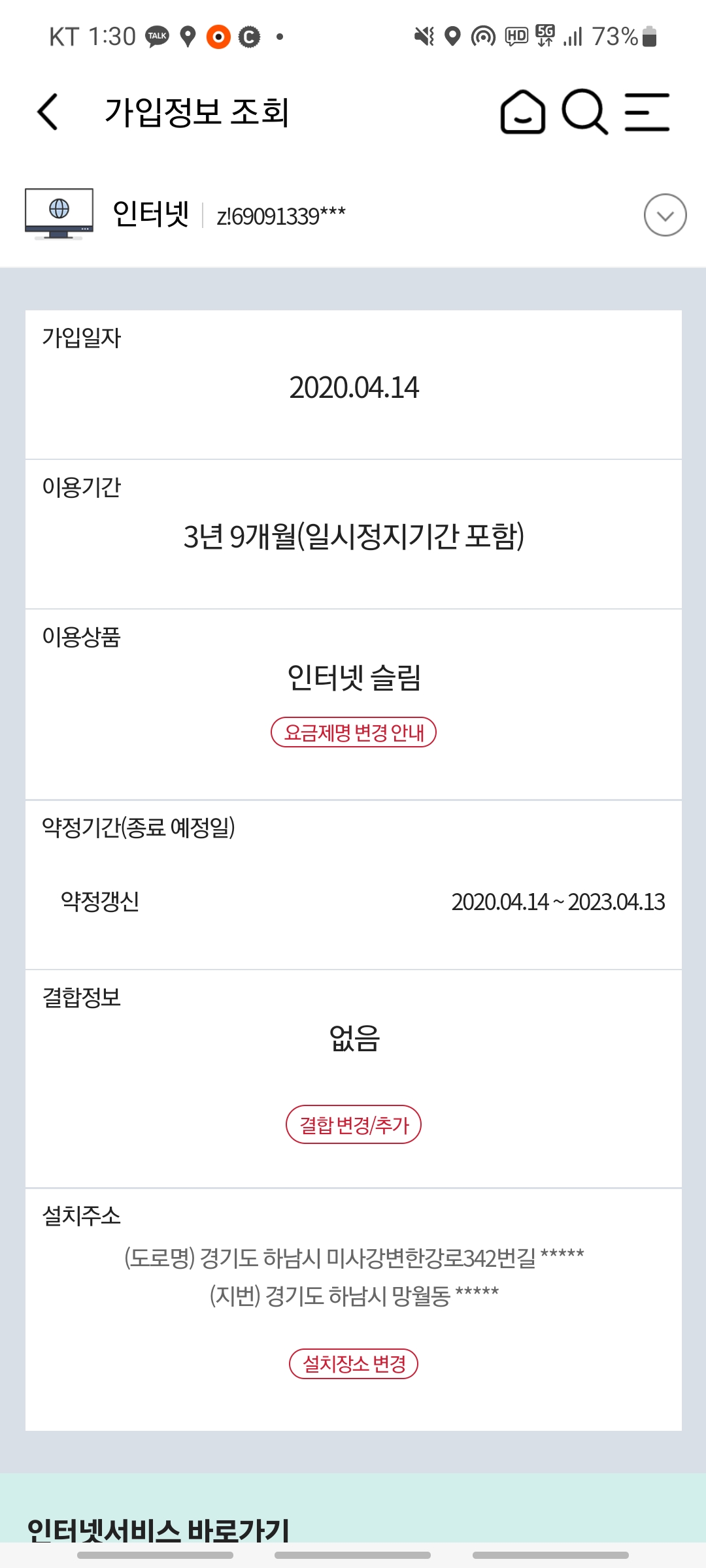Open the hamburger menu
Screen dimensions: 706x1568
[x=647, y=112]
